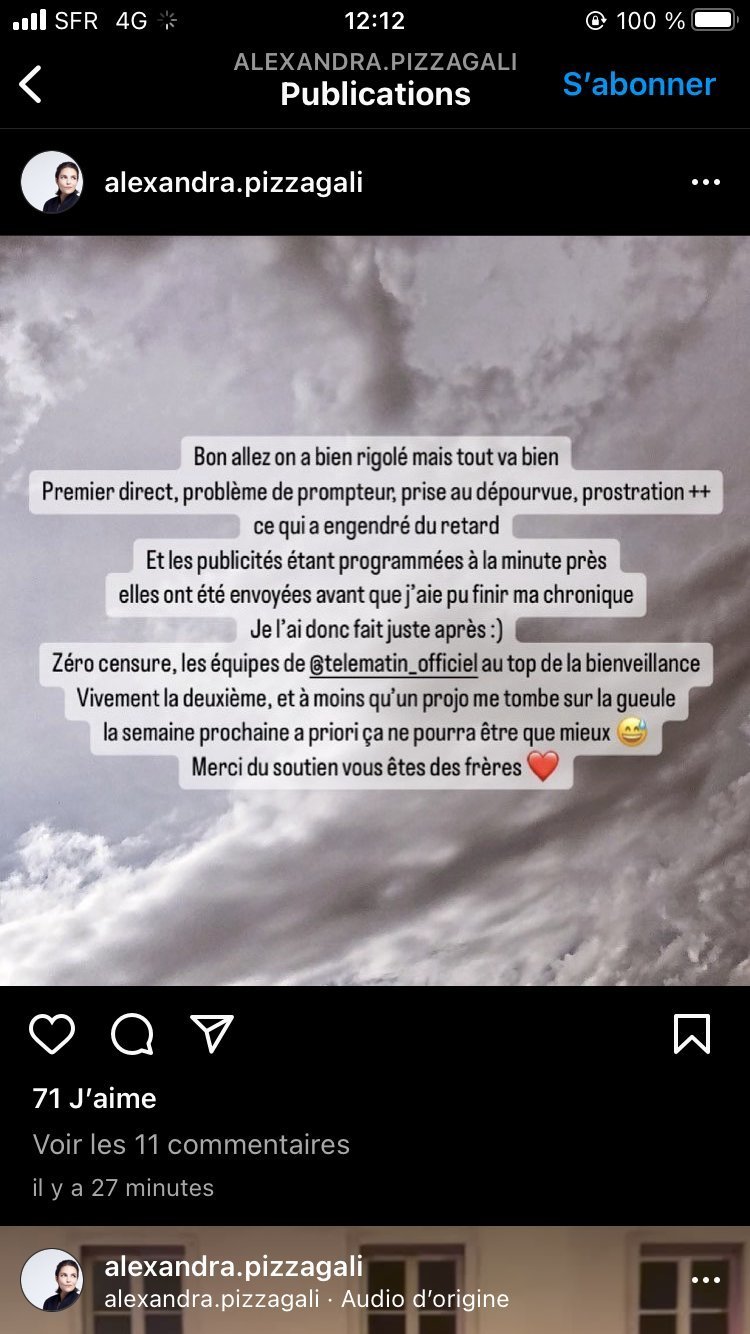The height and width of the screenshot is (1334, 750).
Task: Open the comment bubble icon
Action: tap(132, 1034)
